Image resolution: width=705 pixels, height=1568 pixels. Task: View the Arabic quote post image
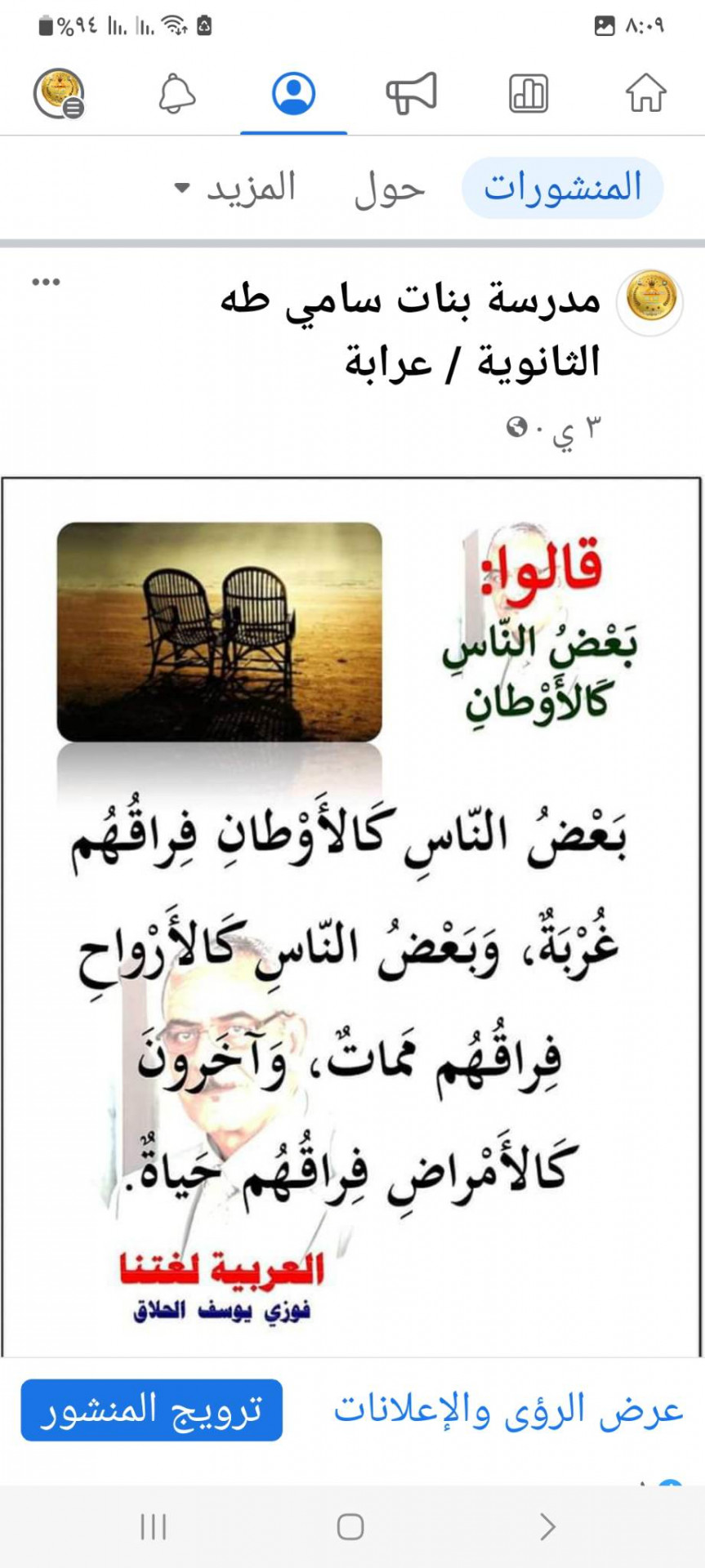[x=352, y=917]
